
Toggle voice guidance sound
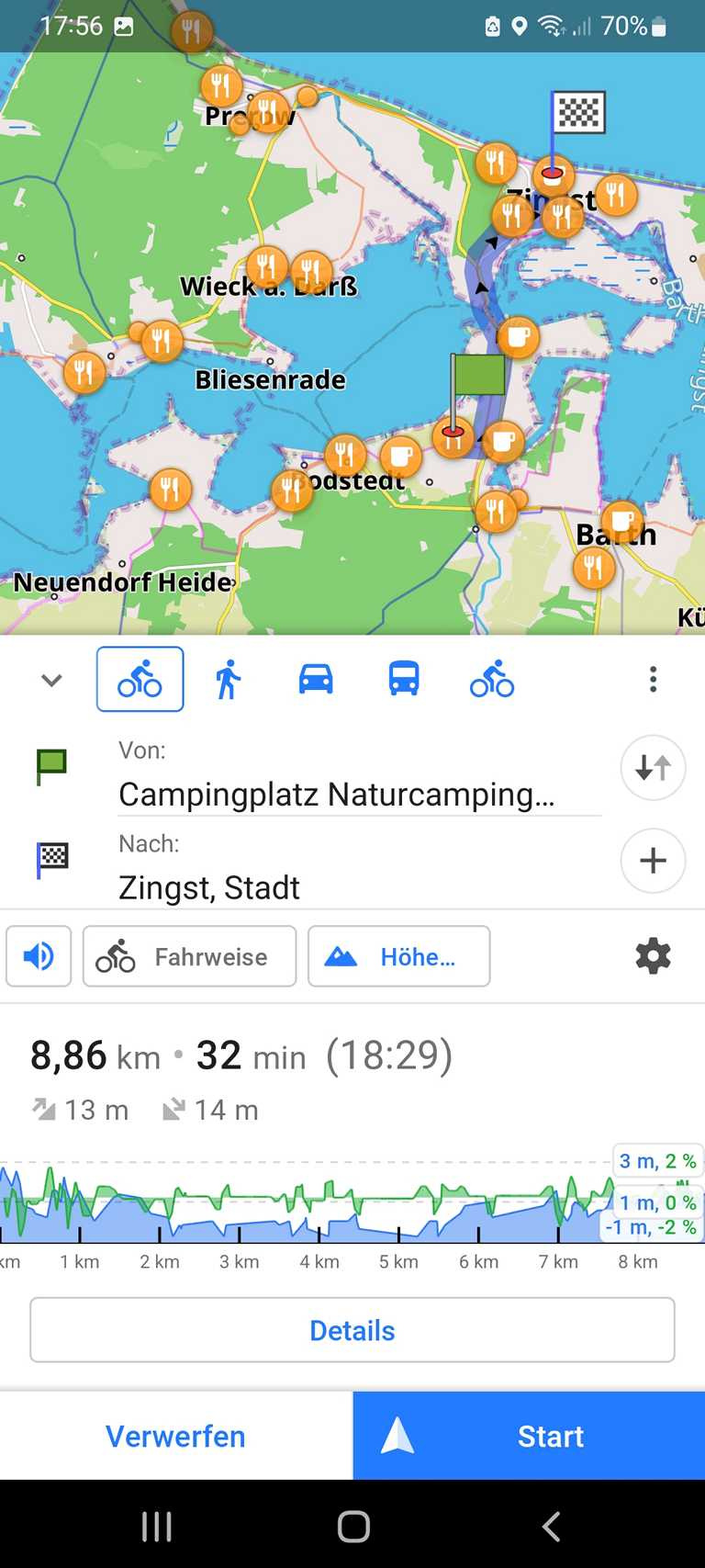39,956
